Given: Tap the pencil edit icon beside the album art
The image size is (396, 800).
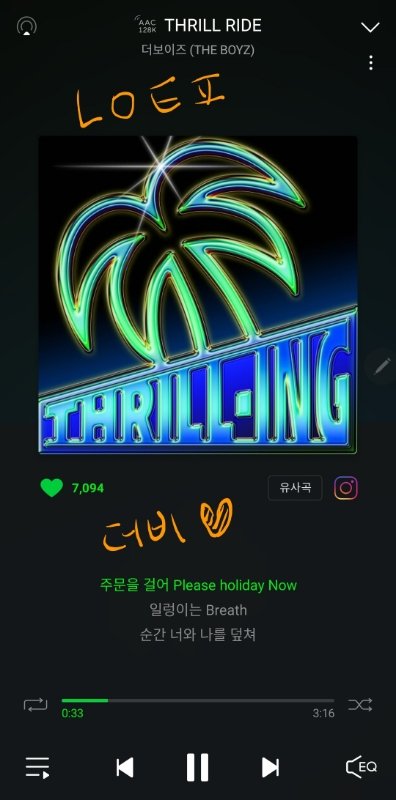Looking at the screenshot, I should pyautogui.click(x=381, y=366).
